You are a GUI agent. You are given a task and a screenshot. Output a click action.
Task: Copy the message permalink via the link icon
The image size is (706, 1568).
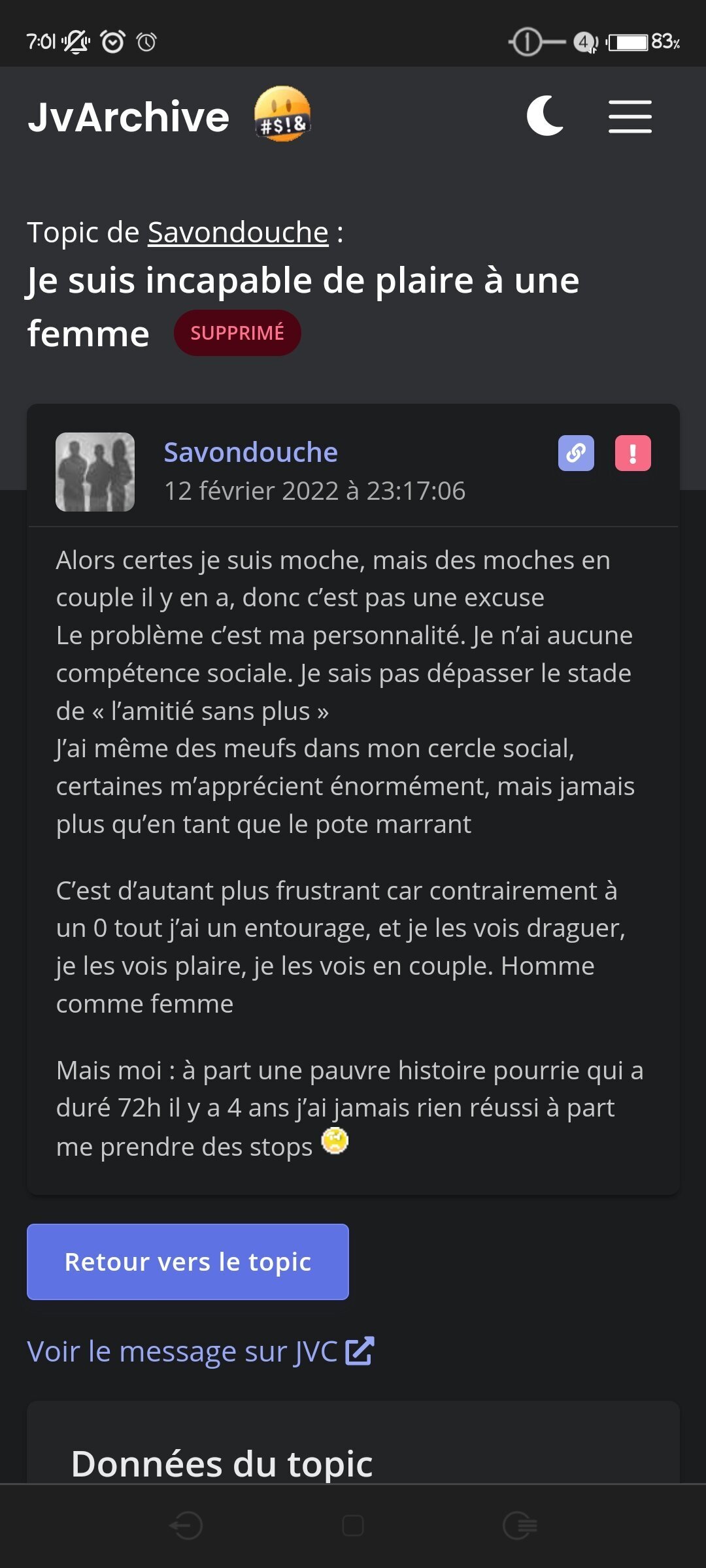tap(576, 453)
